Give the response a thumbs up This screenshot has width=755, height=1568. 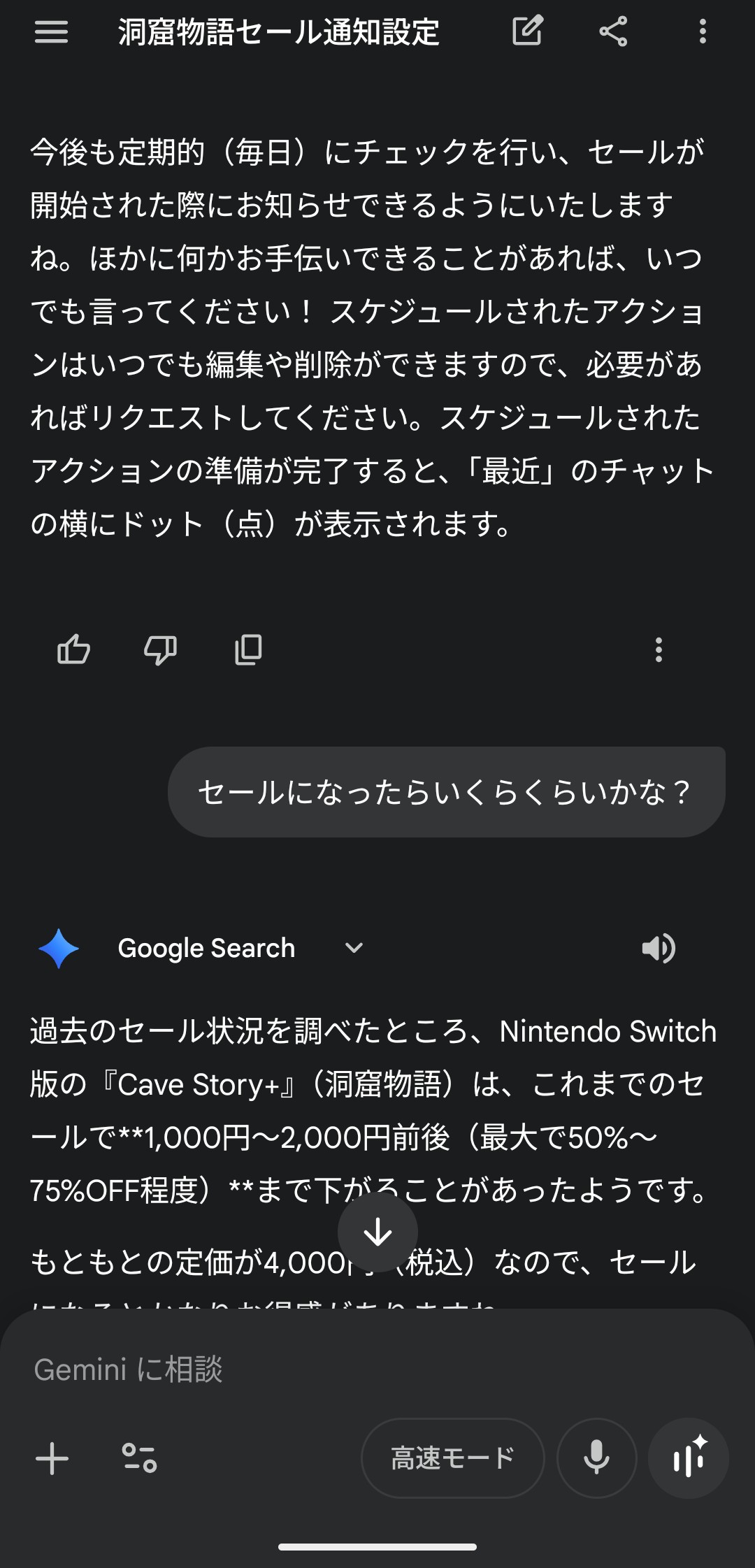73,649
